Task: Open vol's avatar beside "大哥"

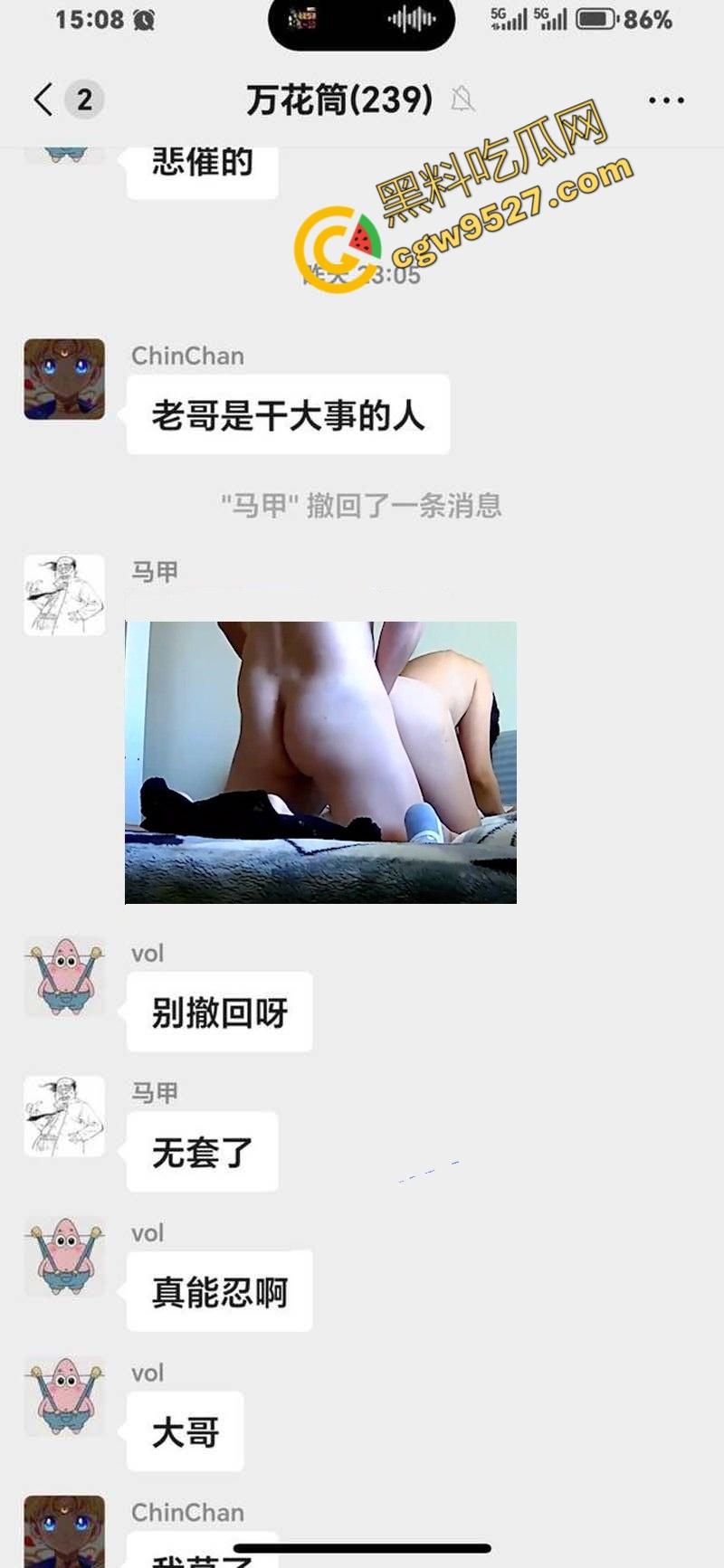Action: tap(64, 1396)
